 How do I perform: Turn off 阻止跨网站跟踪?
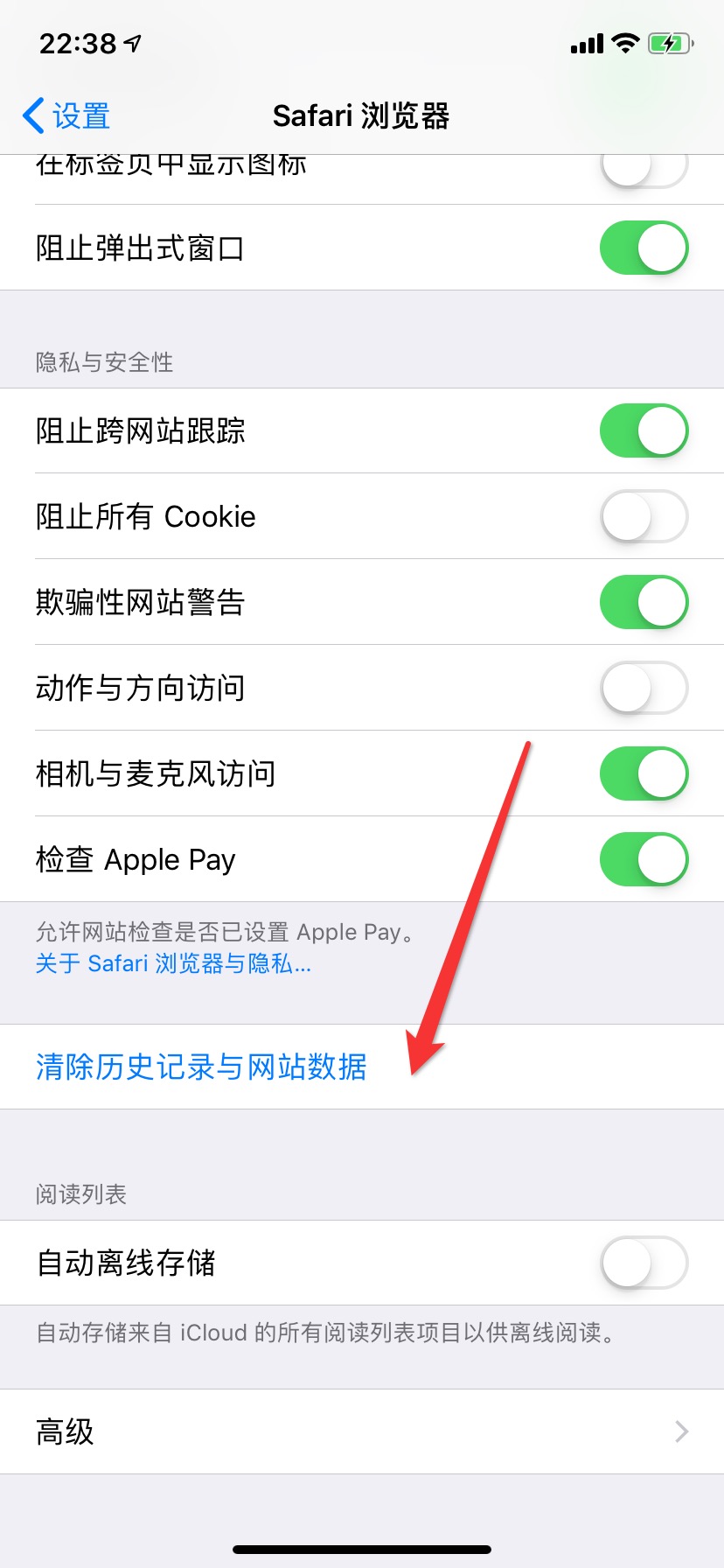(644, 430)
